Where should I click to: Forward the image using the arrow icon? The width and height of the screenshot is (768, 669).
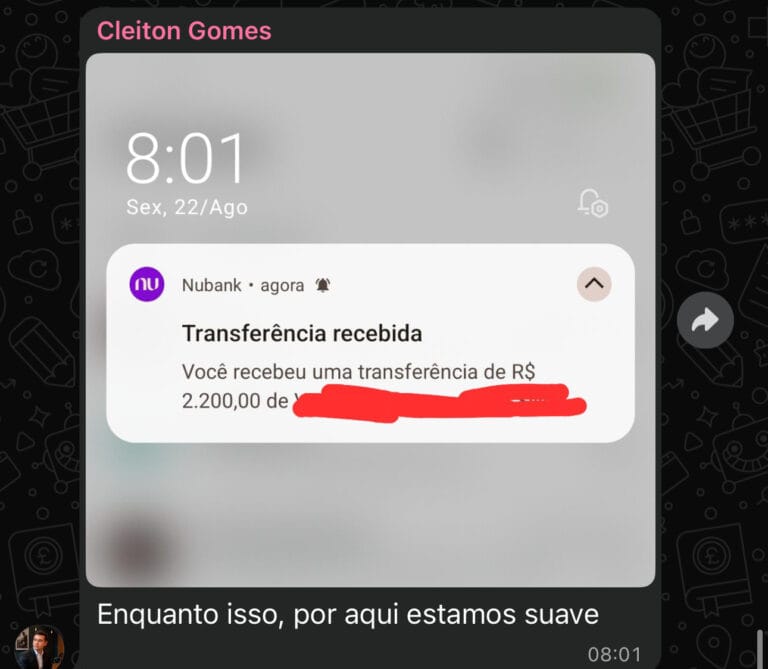(705, 320)
